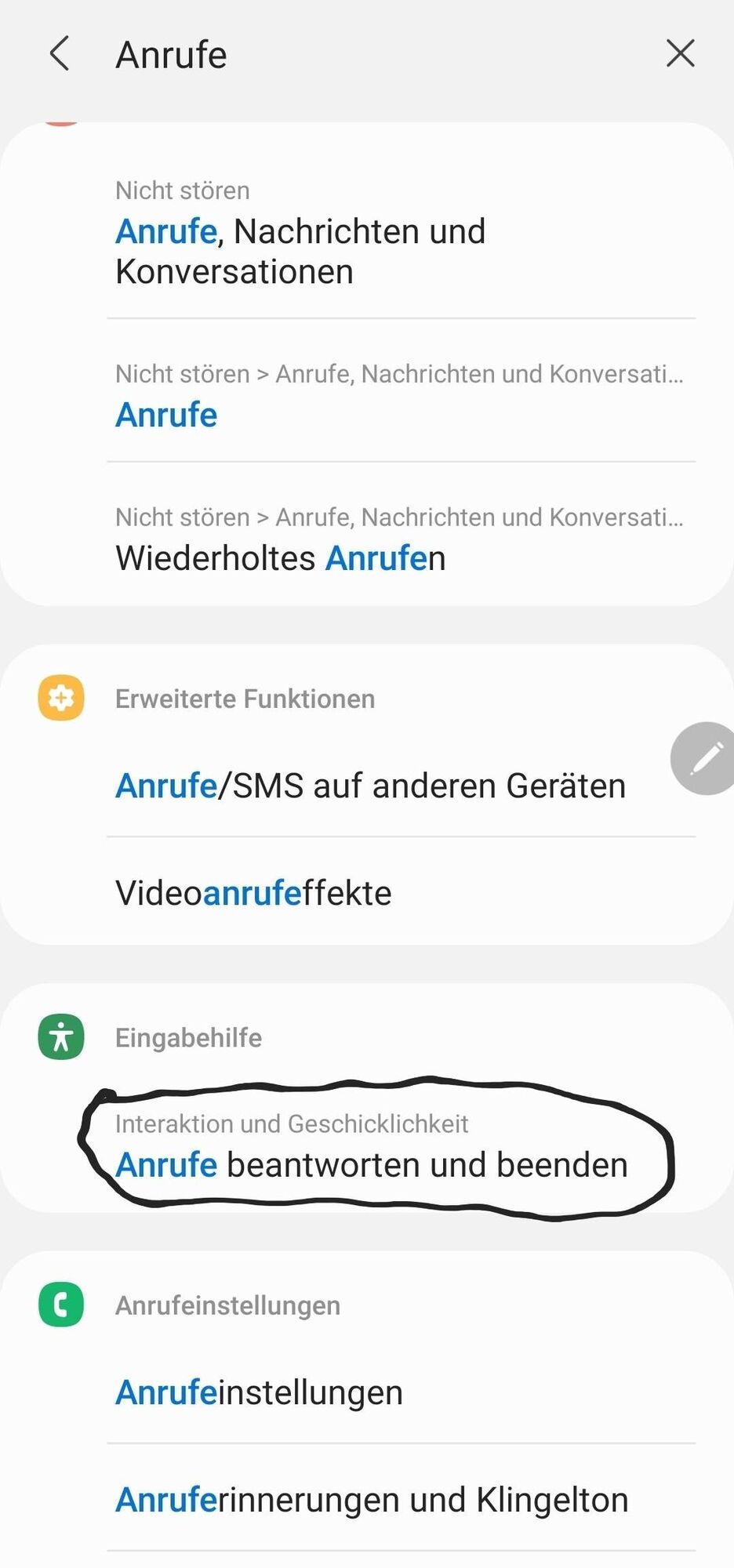Open Anrufe beantworten und beenden

372,1150
